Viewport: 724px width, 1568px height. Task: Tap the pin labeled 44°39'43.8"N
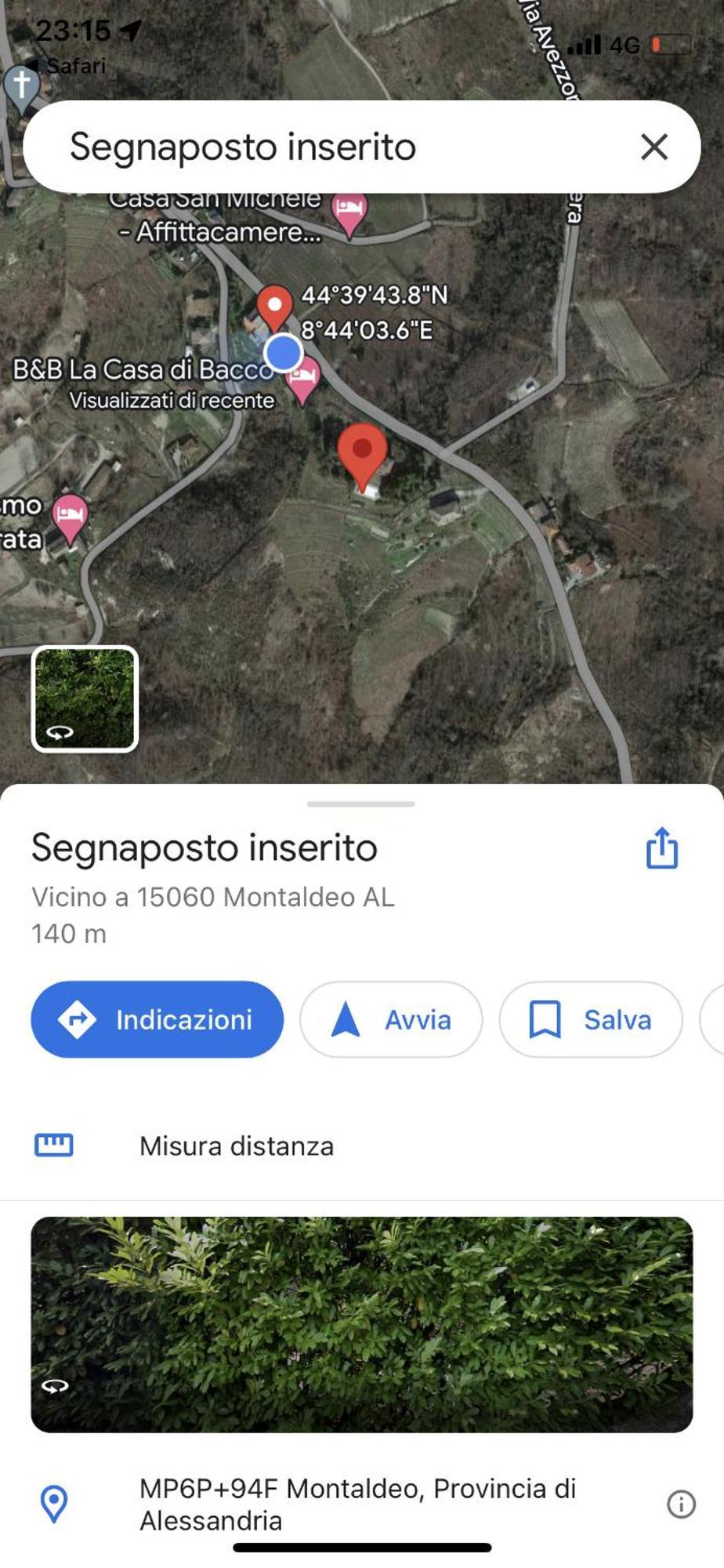[274, 306]
